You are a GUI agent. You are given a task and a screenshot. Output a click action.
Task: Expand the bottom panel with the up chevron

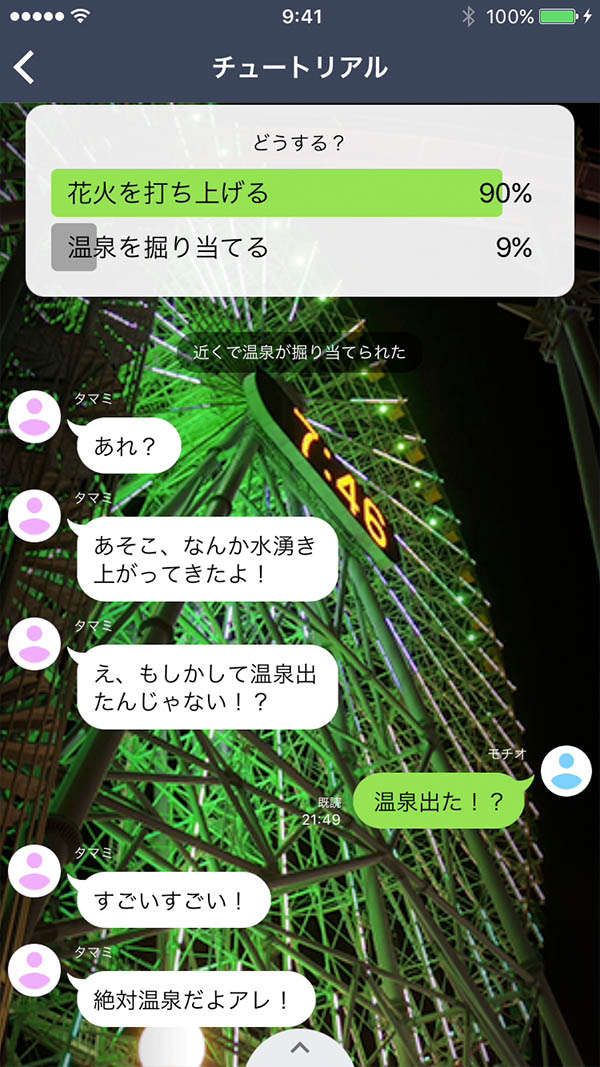click(x=299, y=1048)
